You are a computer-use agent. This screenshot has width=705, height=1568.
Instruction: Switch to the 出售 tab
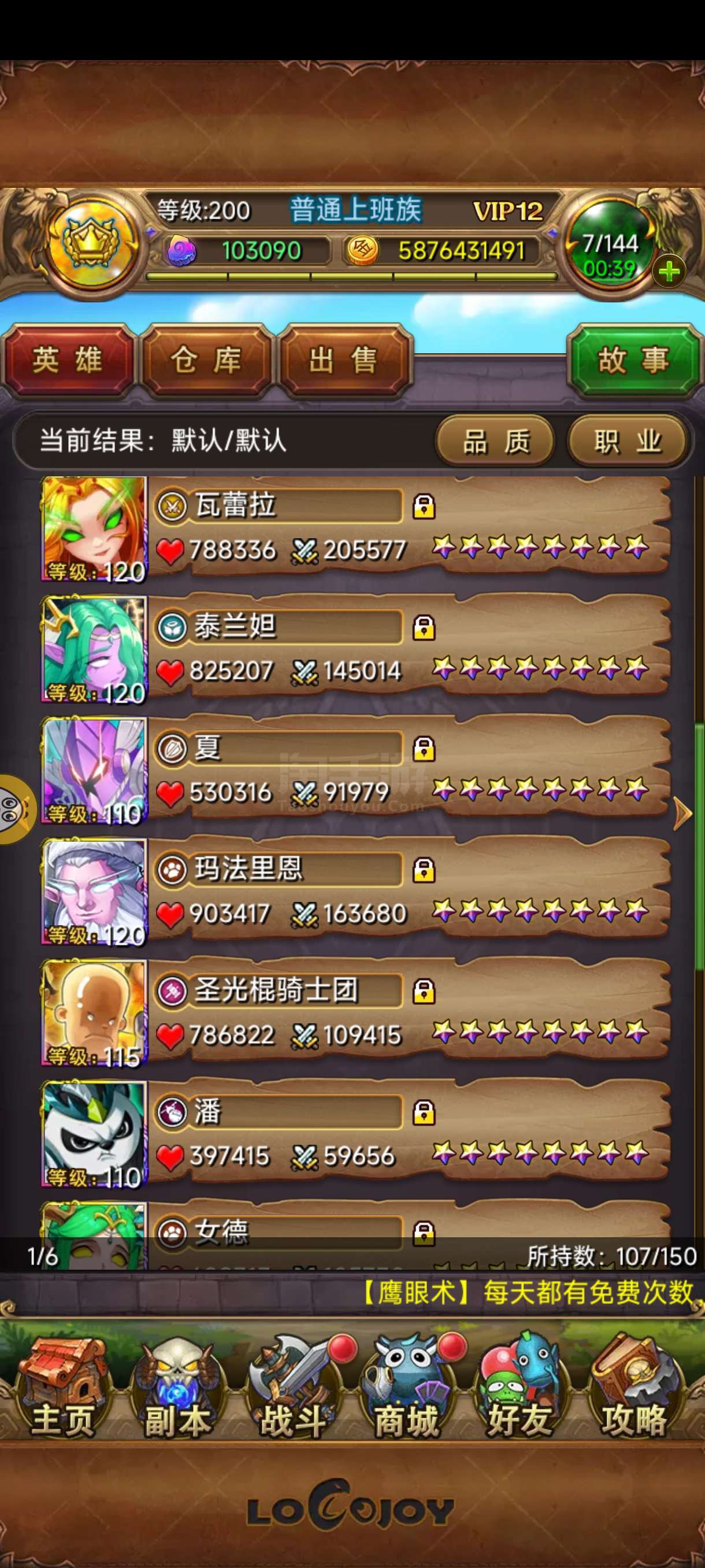344,360
